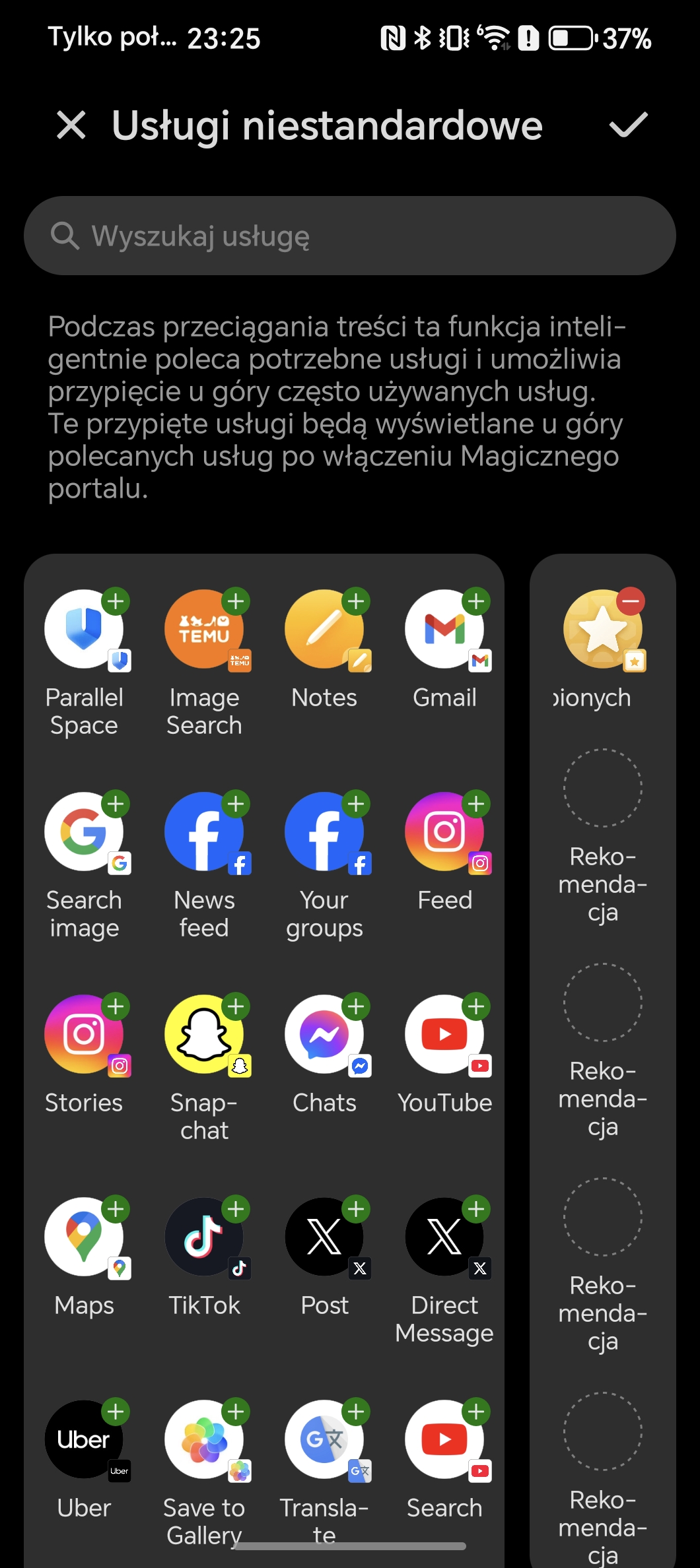Add Gmail to pinned services
The width and height of the screenshot is (700, 1568).
(x=476, y=601)
